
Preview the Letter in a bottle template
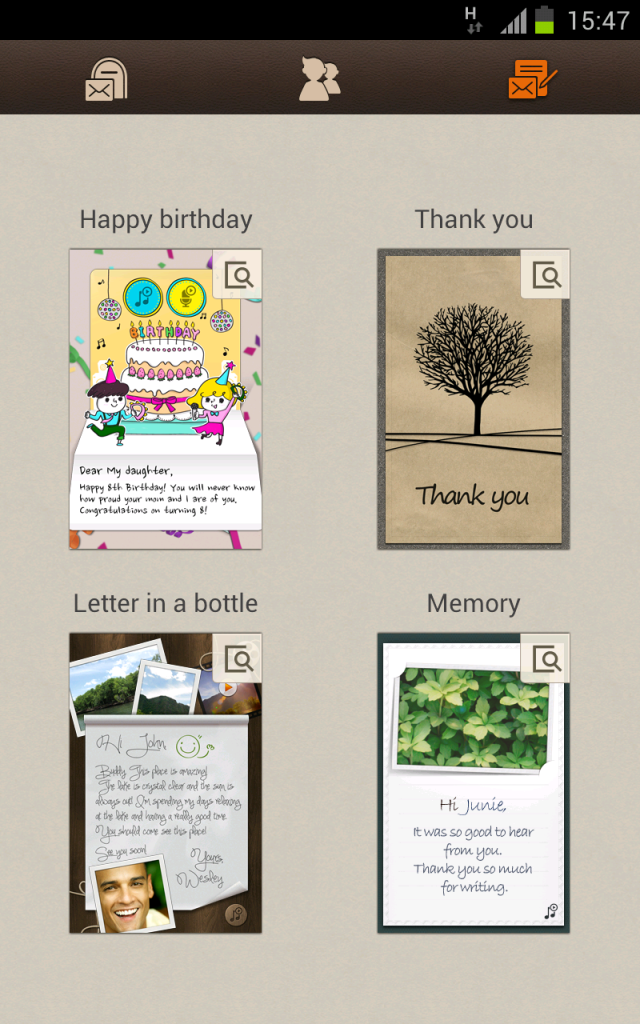[238, 658]
